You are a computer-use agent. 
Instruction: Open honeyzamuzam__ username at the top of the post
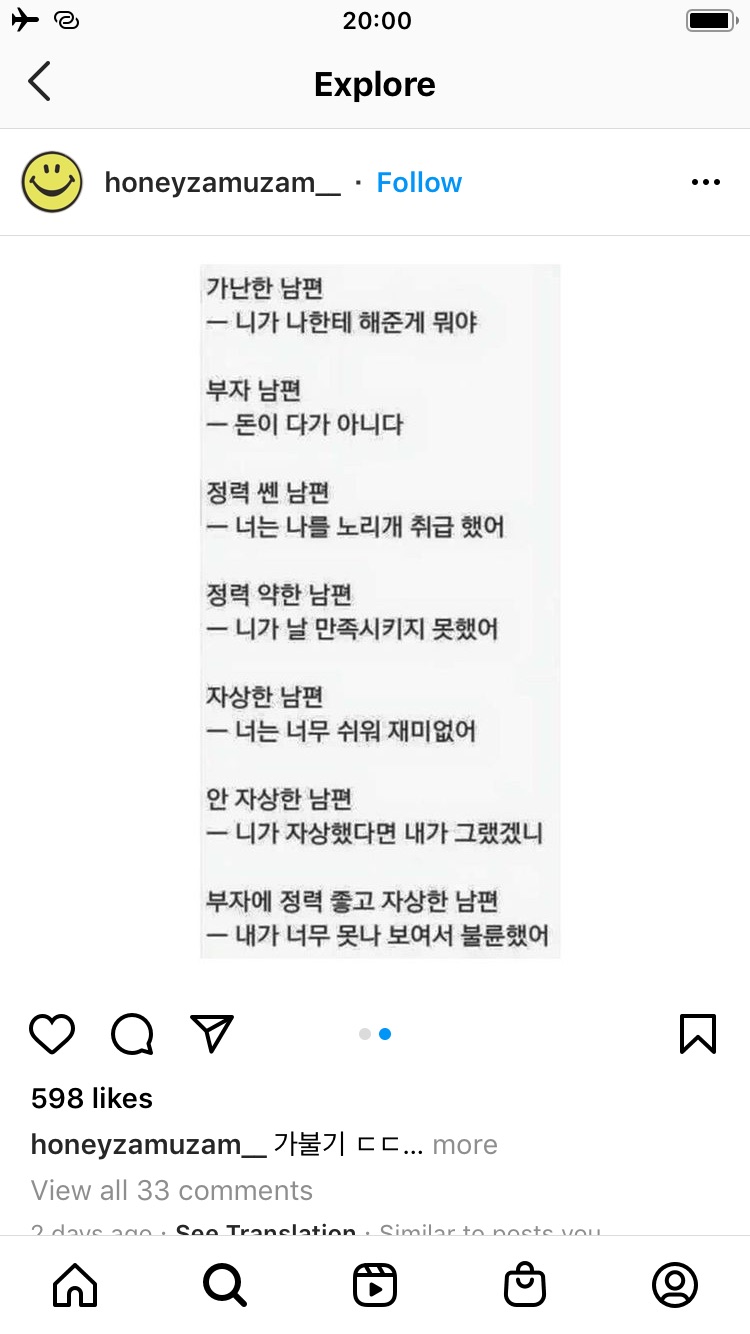(222, 183)
